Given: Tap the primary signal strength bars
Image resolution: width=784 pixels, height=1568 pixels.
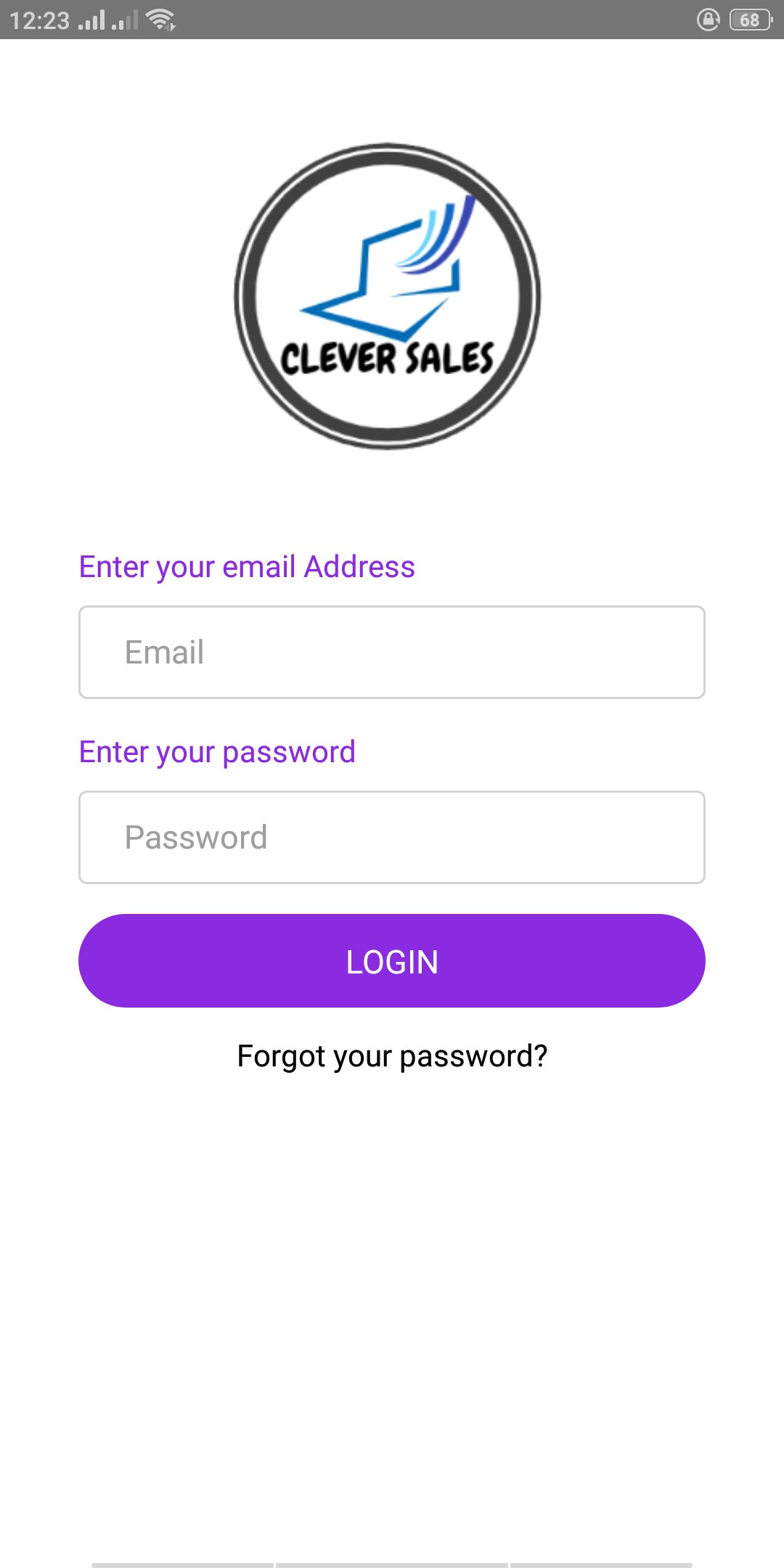Looking at the screenshot, I should (93, 20).
